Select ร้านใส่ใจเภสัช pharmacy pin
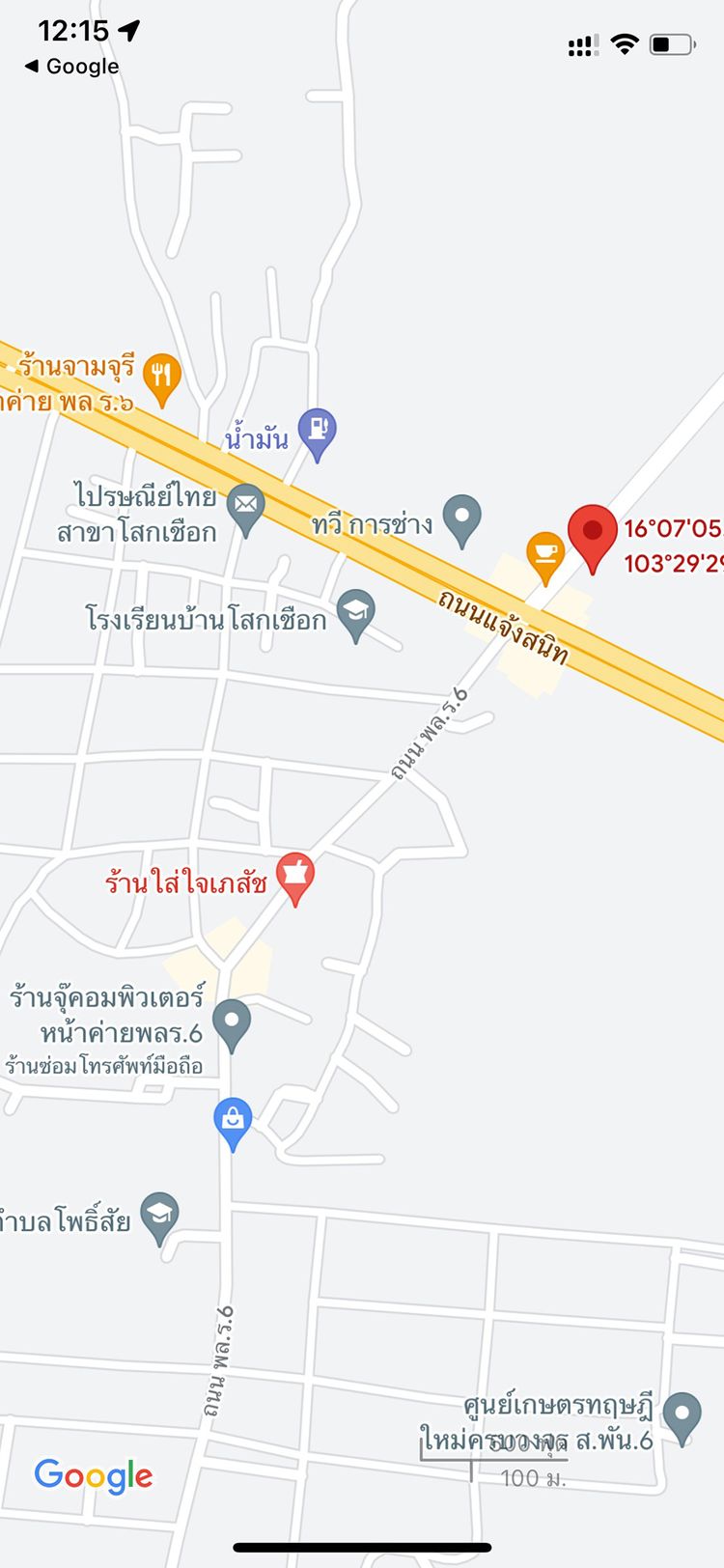The height and width of the screenshot is (1568, 724). [295, 876]
